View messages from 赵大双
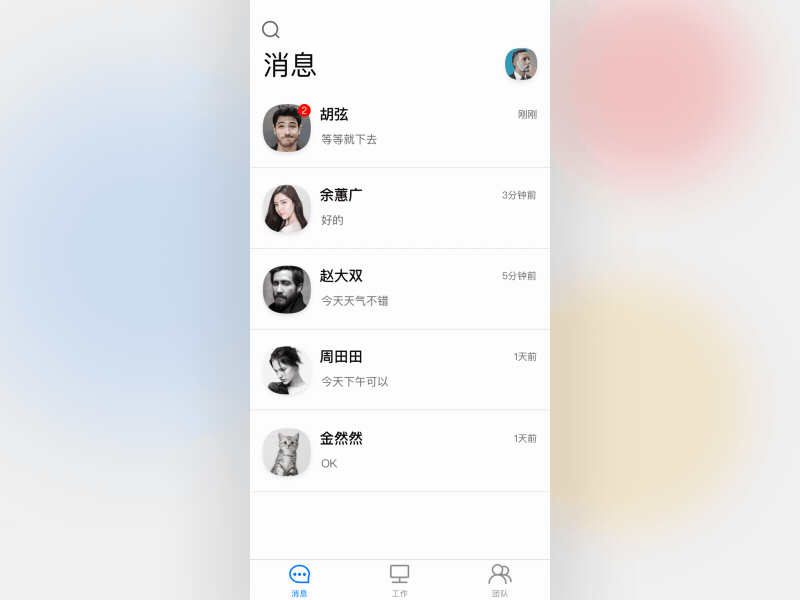The height and width of the screenshot is (600, 800). point(399,289)
